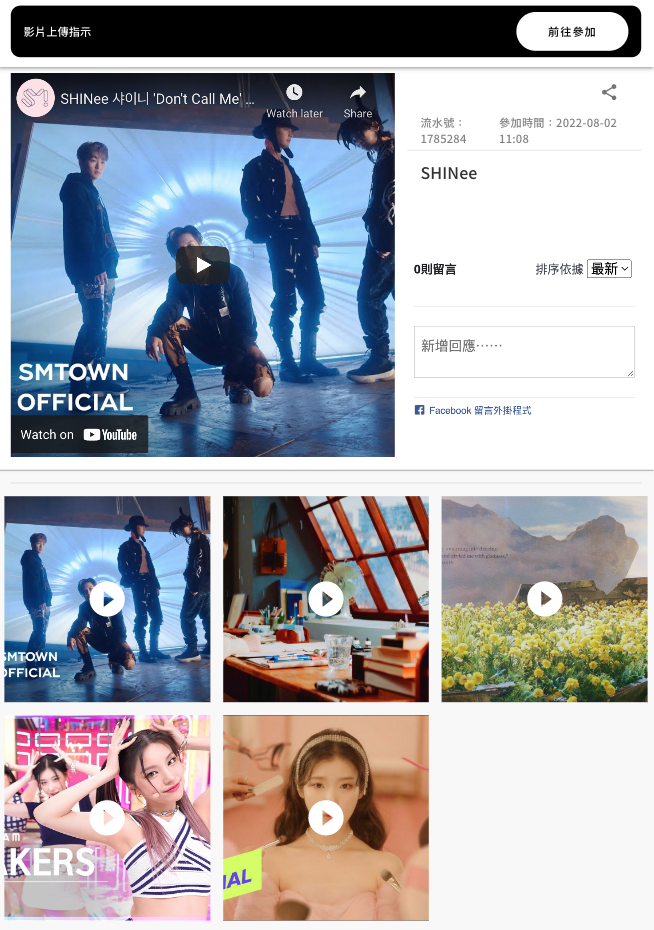Open Facebook 留言外掛程式 link
Viewport: 654px width, 930px height.
(x=473, y=411)
